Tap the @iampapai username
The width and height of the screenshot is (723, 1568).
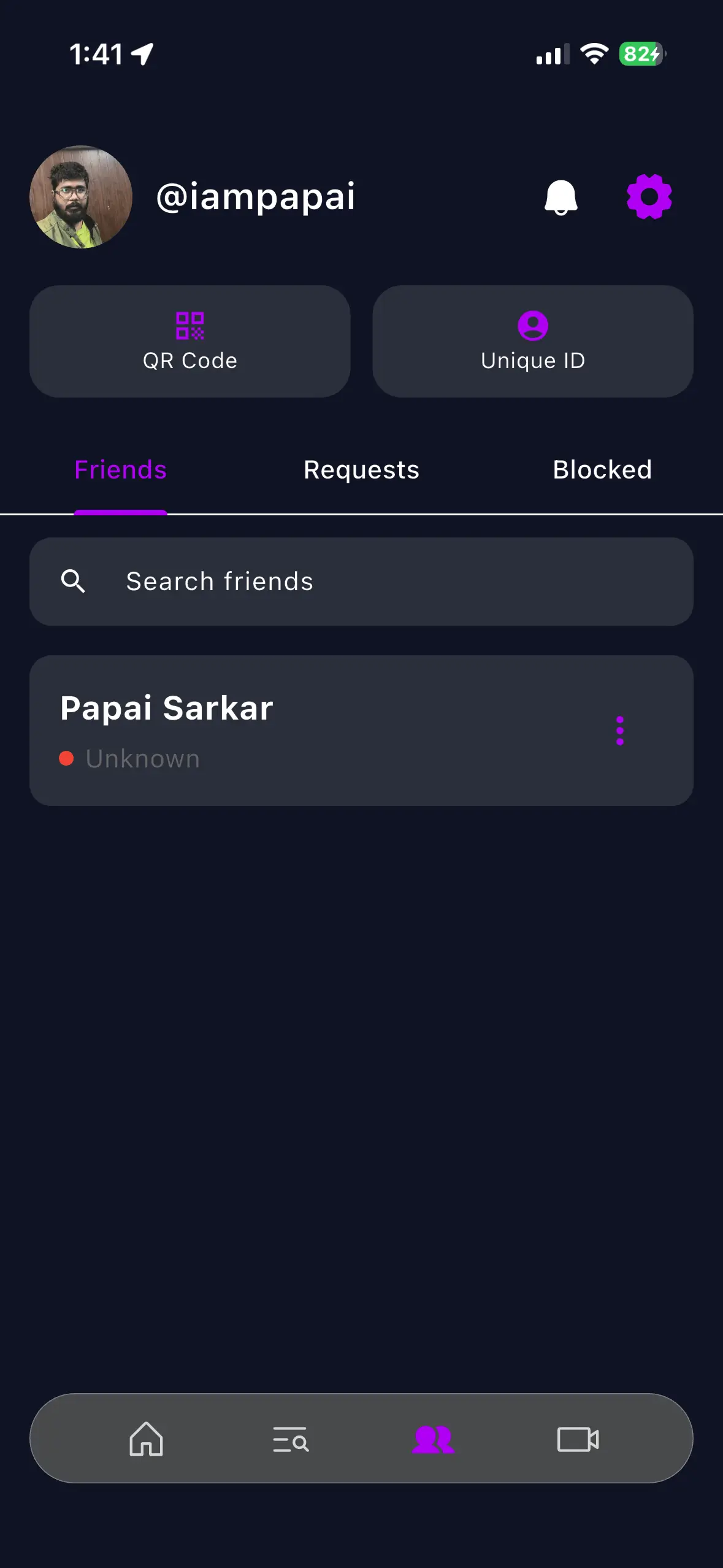pos(256,196)
